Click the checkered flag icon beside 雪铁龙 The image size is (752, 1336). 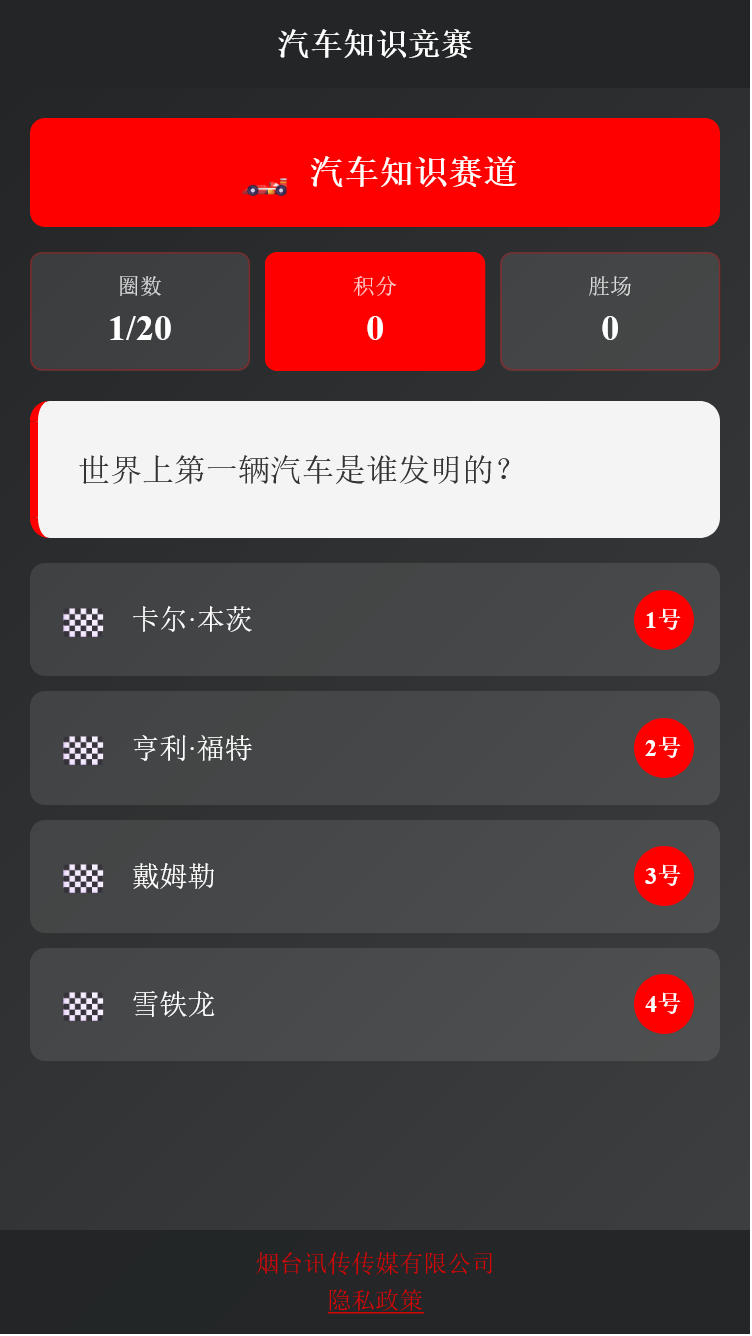pos(82,1005)
